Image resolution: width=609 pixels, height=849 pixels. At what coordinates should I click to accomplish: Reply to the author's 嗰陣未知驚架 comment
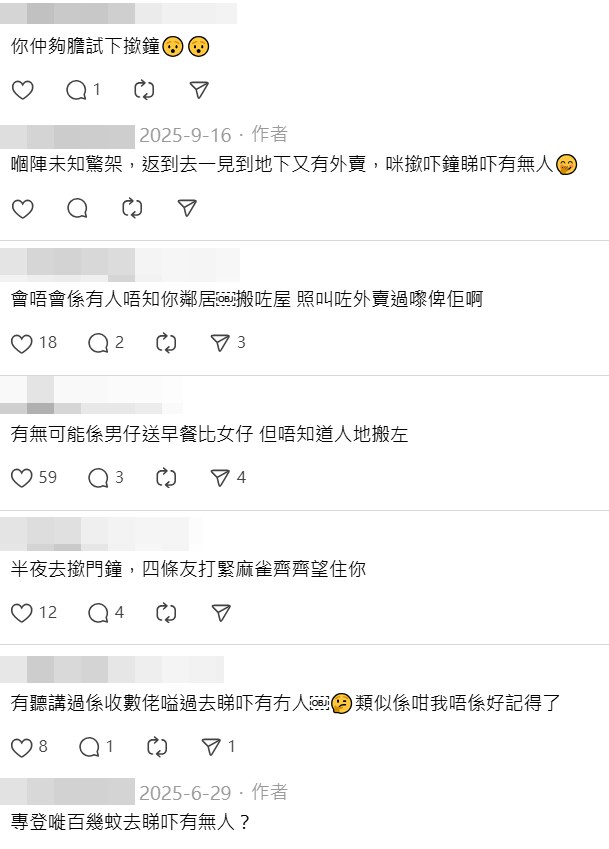tap(77, 208)
